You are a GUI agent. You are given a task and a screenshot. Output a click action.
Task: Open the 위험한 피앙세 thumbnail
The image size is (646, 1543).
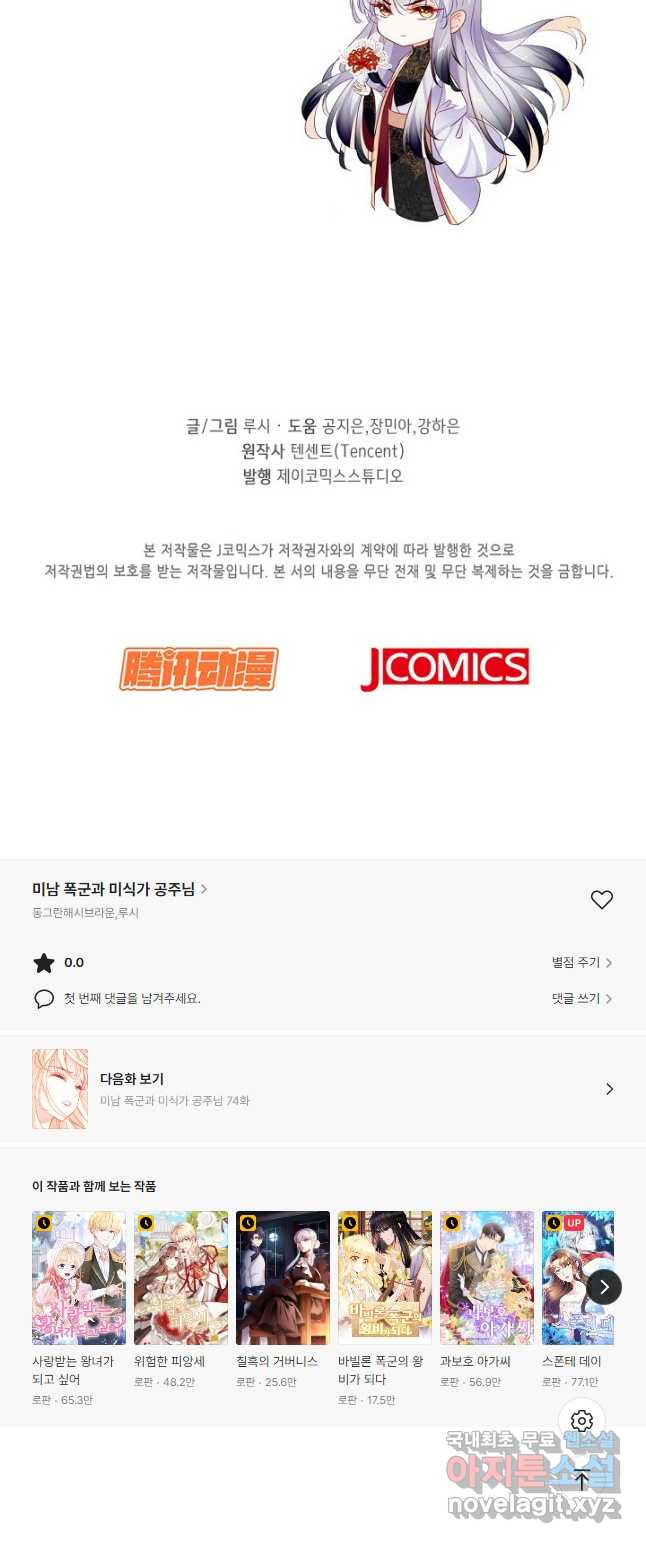click(181, 1278)
